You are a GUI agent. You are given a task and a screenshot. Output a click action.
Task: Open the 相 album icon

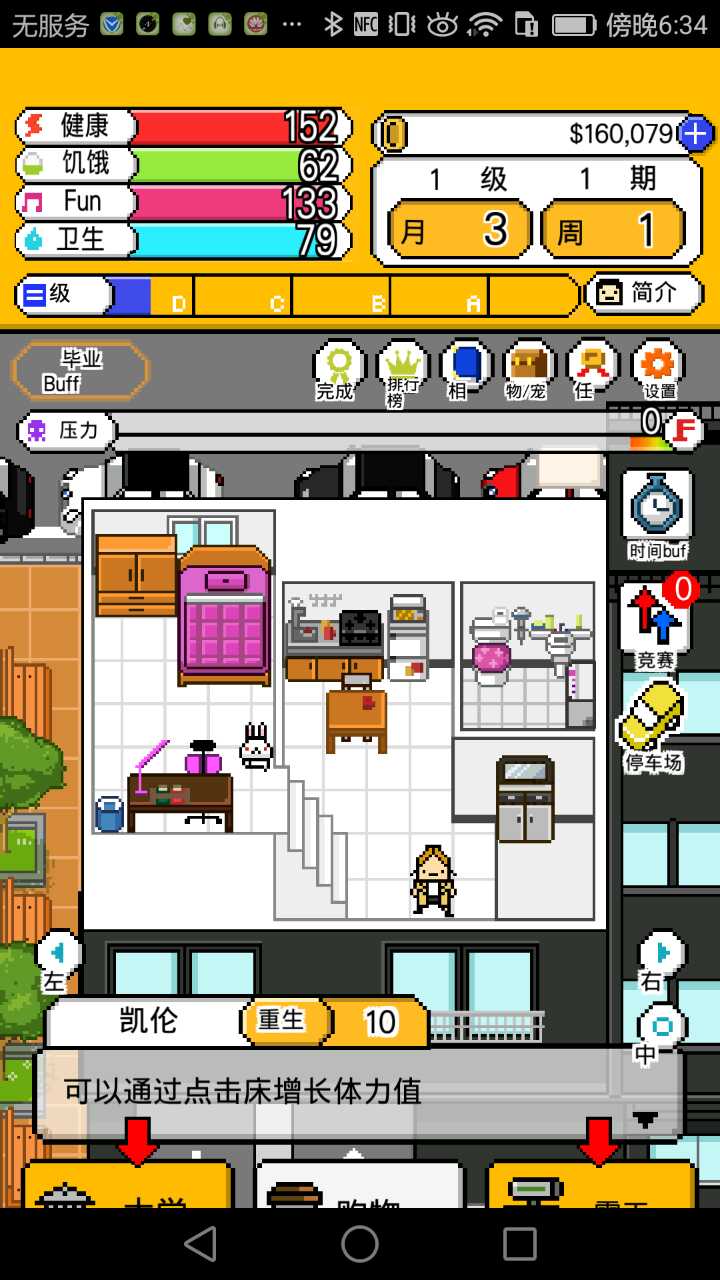[x=461, y=369]
